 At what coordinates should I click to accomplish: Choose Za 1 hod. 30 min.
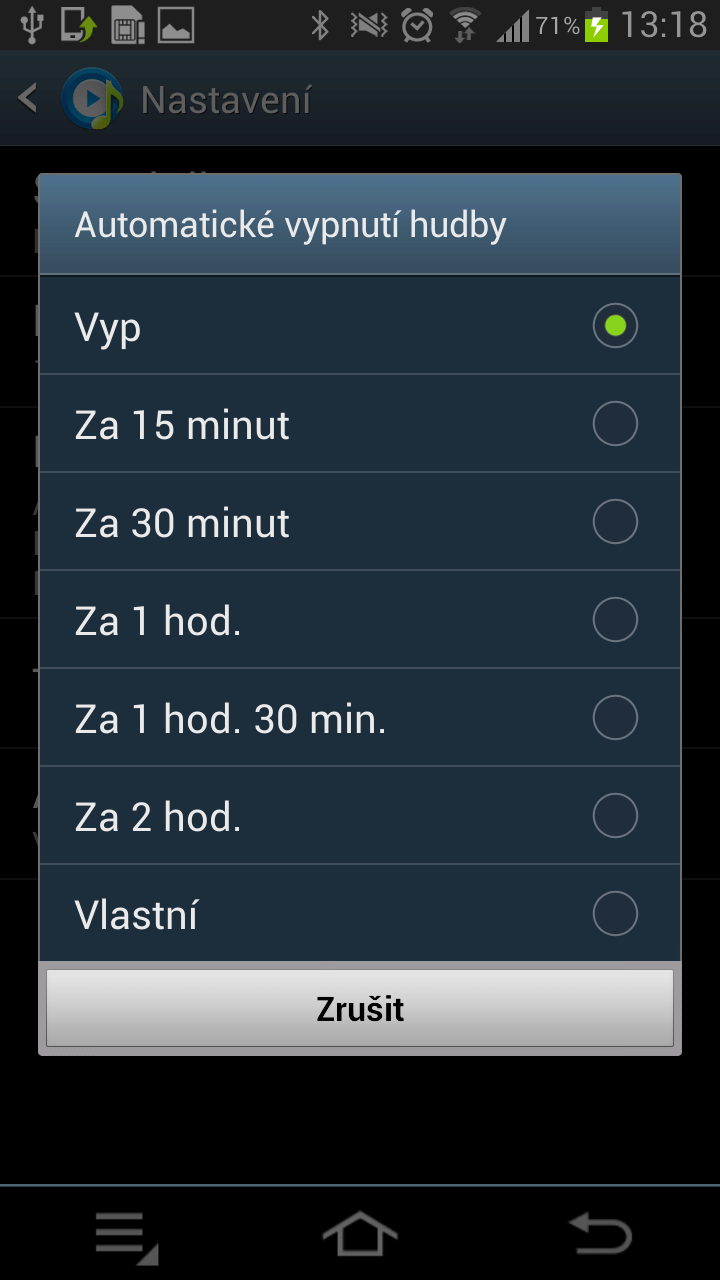pos(360,718)
